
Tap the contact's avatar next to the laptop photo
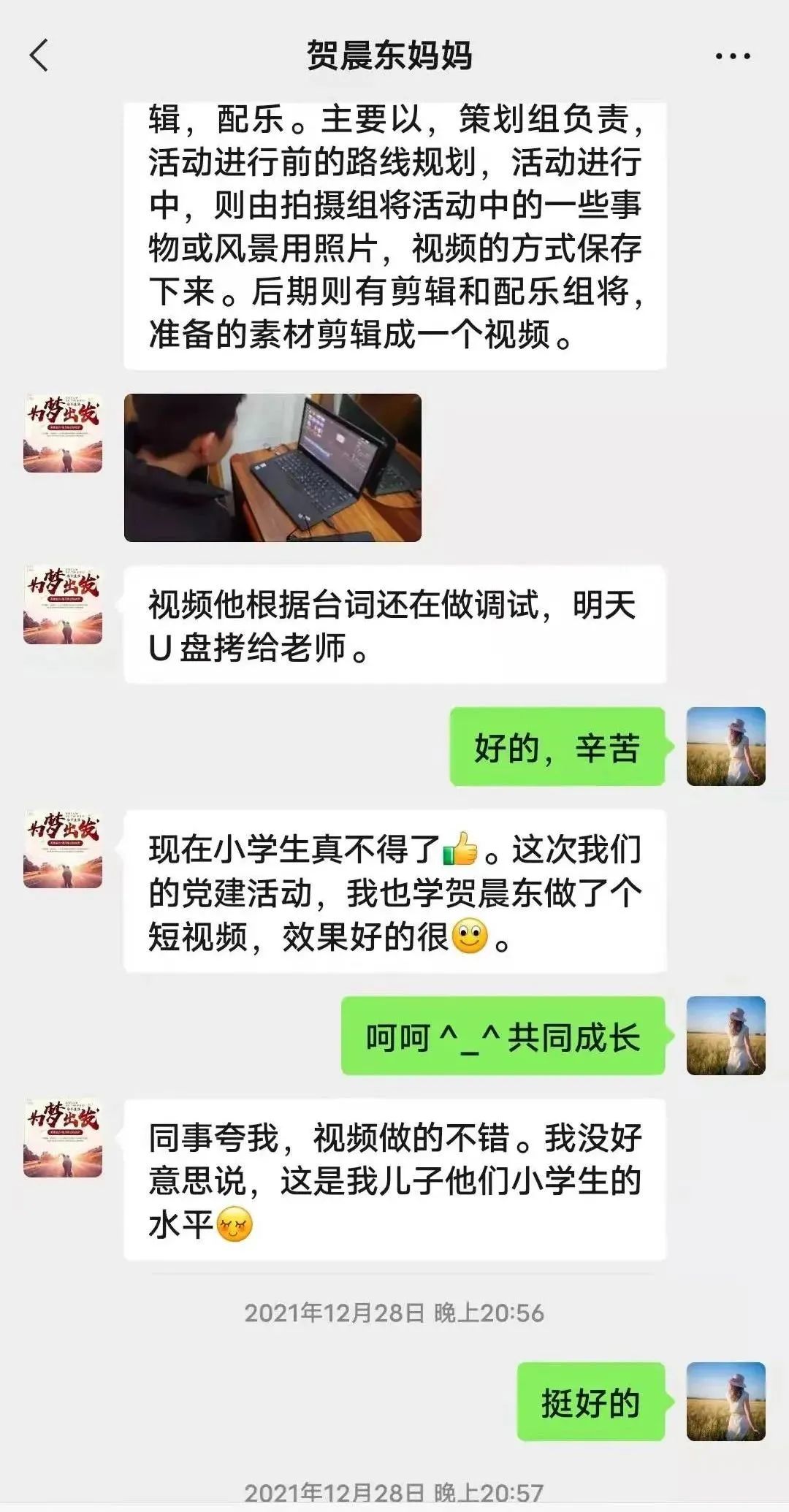[x=63, y=433]
